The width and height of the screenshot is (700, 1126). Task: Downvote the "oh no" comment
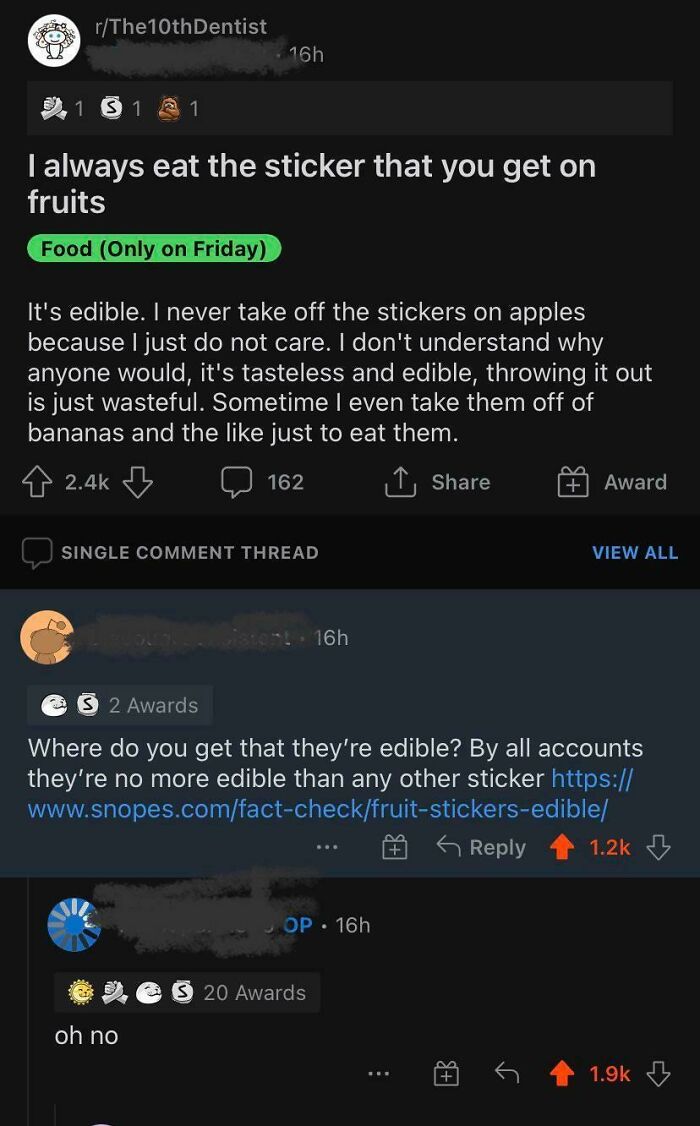click(657, 1073)
